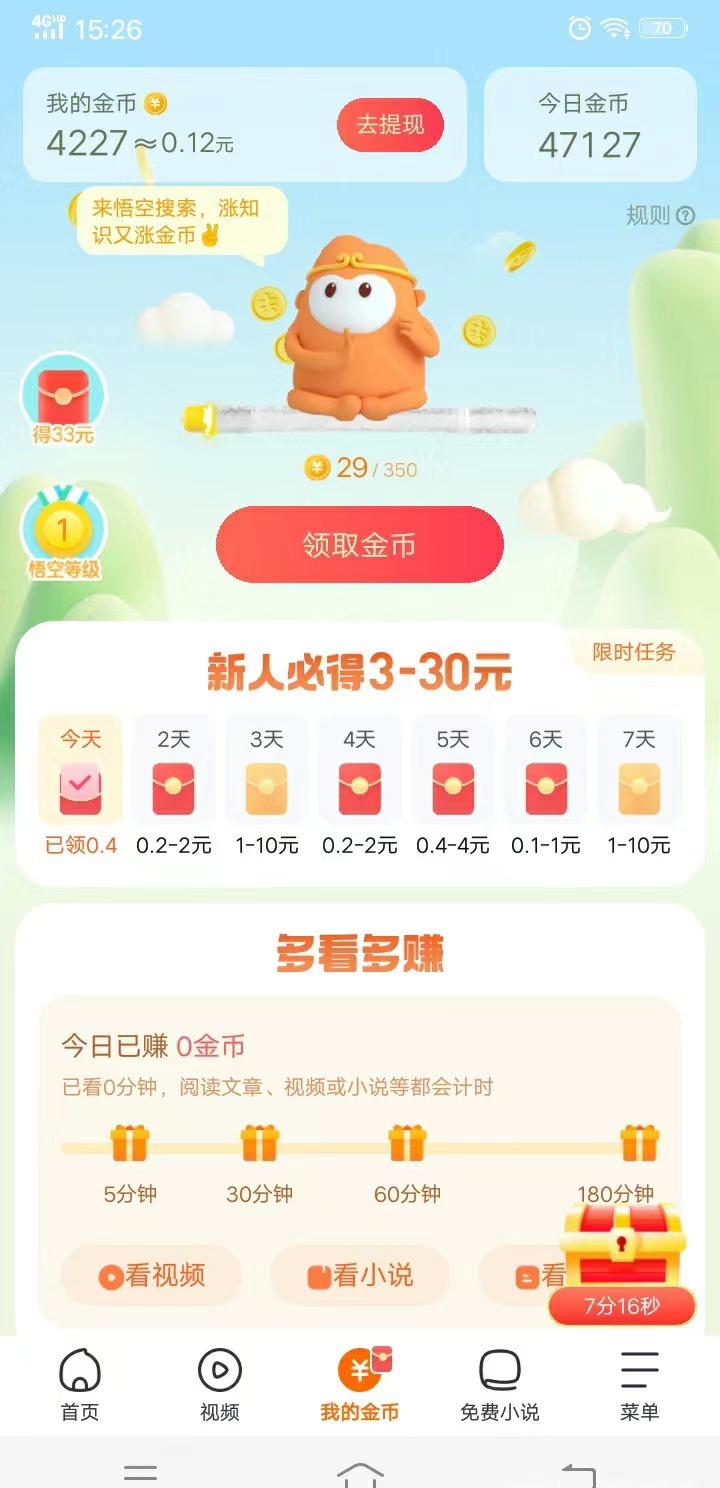The width and height of the screenshot is (720, 1488).
Task: Tap the 看小说 read novel button
Action: coord(360,1275)
